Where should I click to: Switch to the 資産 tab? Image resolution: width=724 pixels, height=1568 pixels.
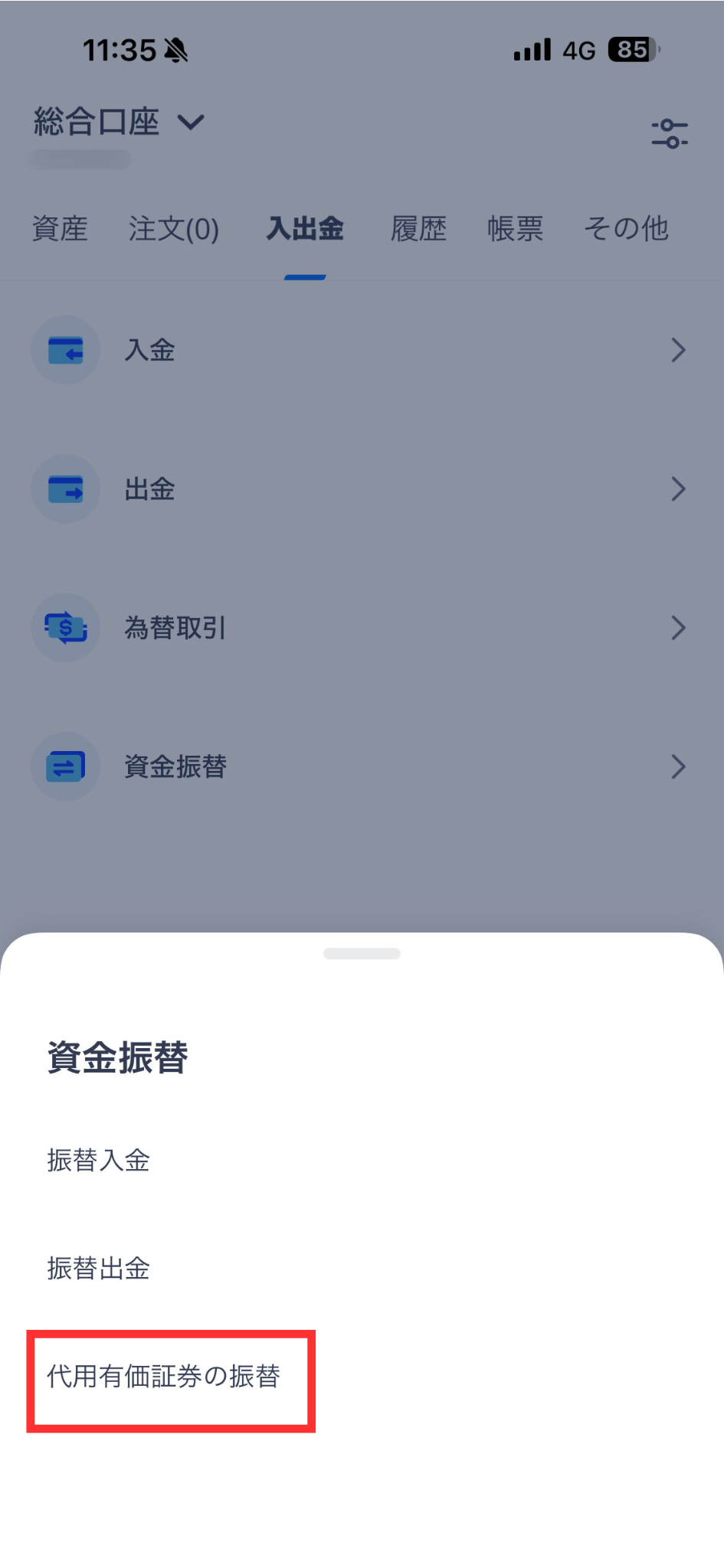60,229
